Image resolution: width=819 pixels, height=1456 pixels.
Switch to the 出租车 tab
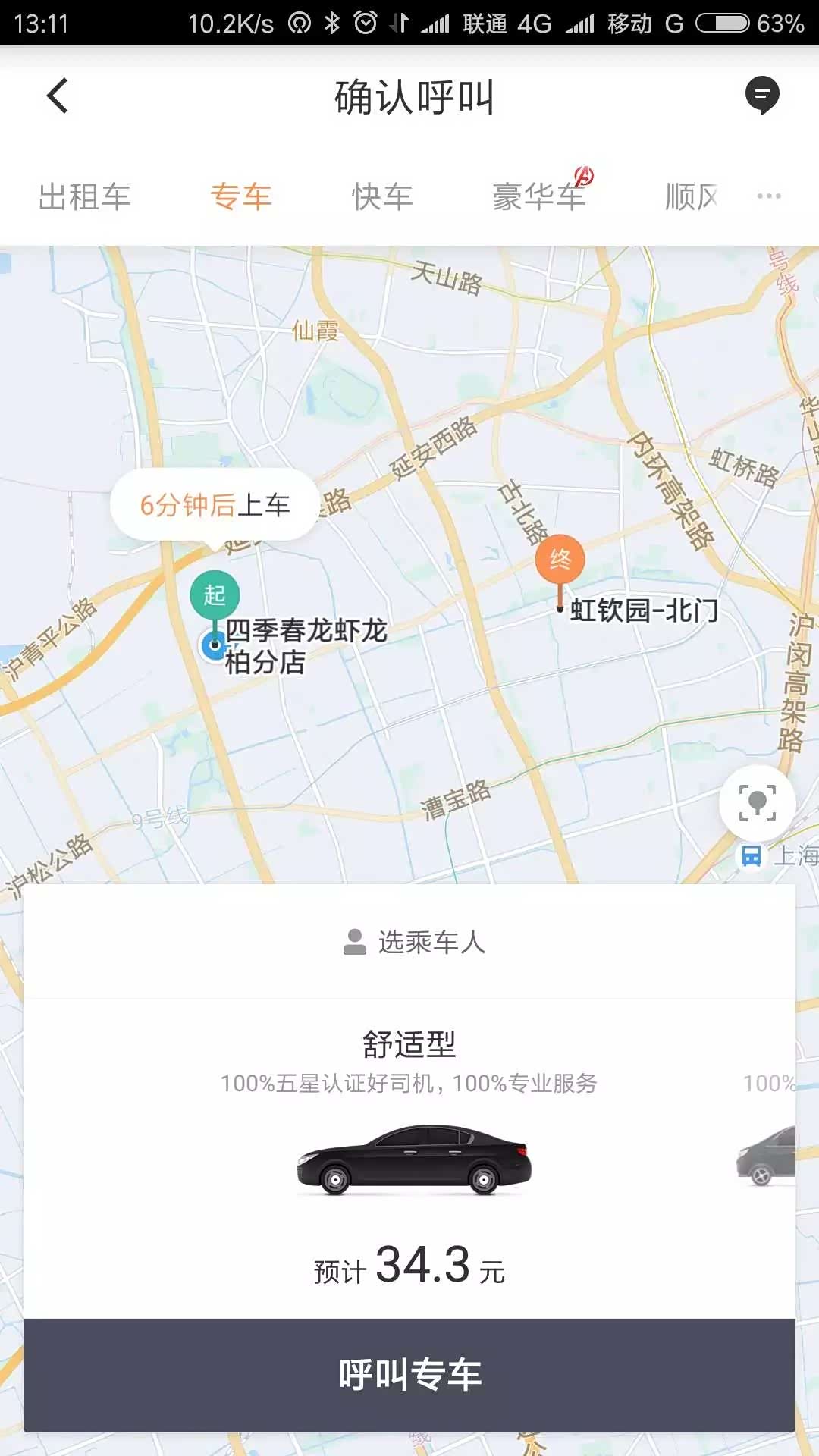tap(84, 197)
